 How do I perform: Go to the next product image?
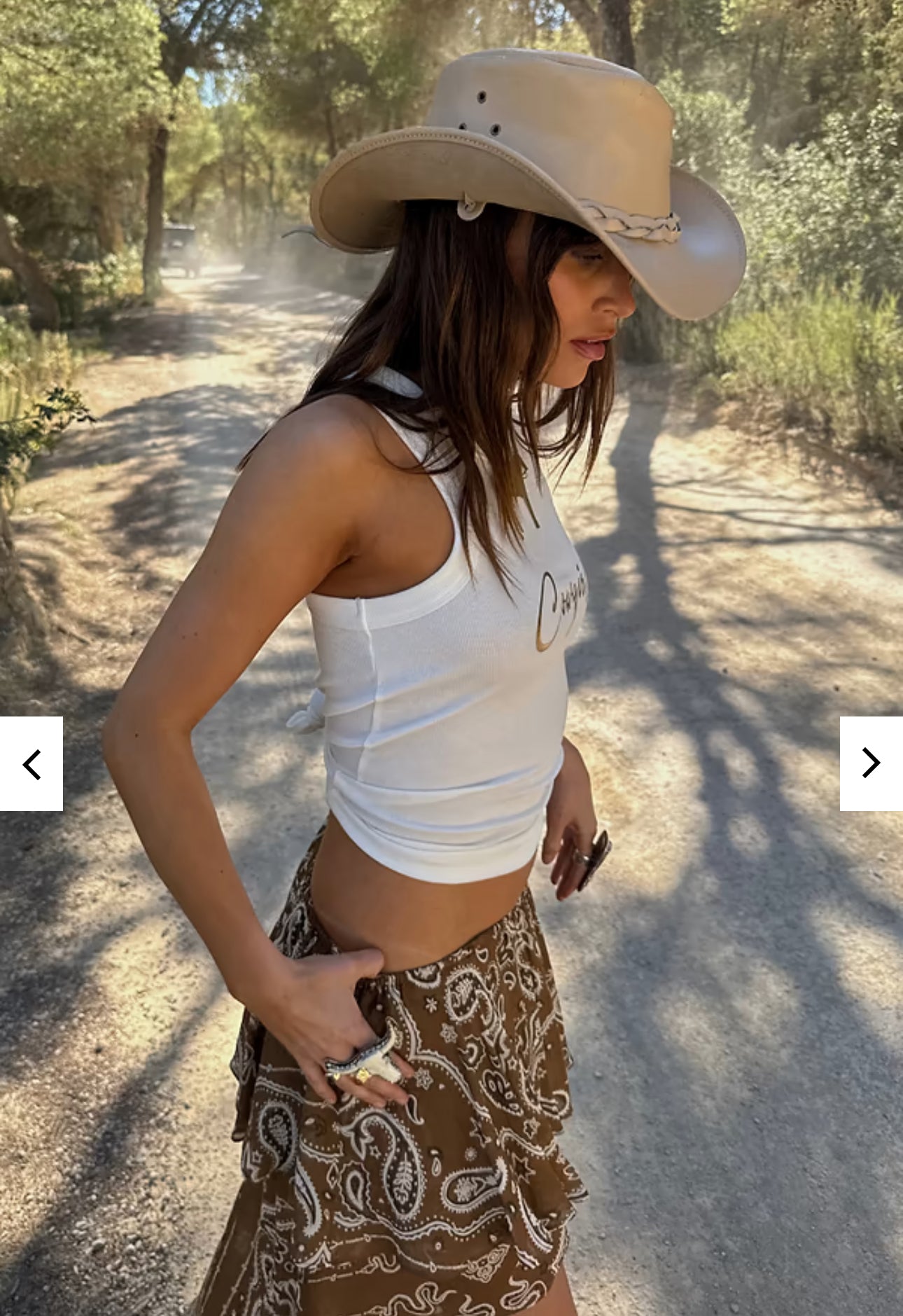[871, 763]
